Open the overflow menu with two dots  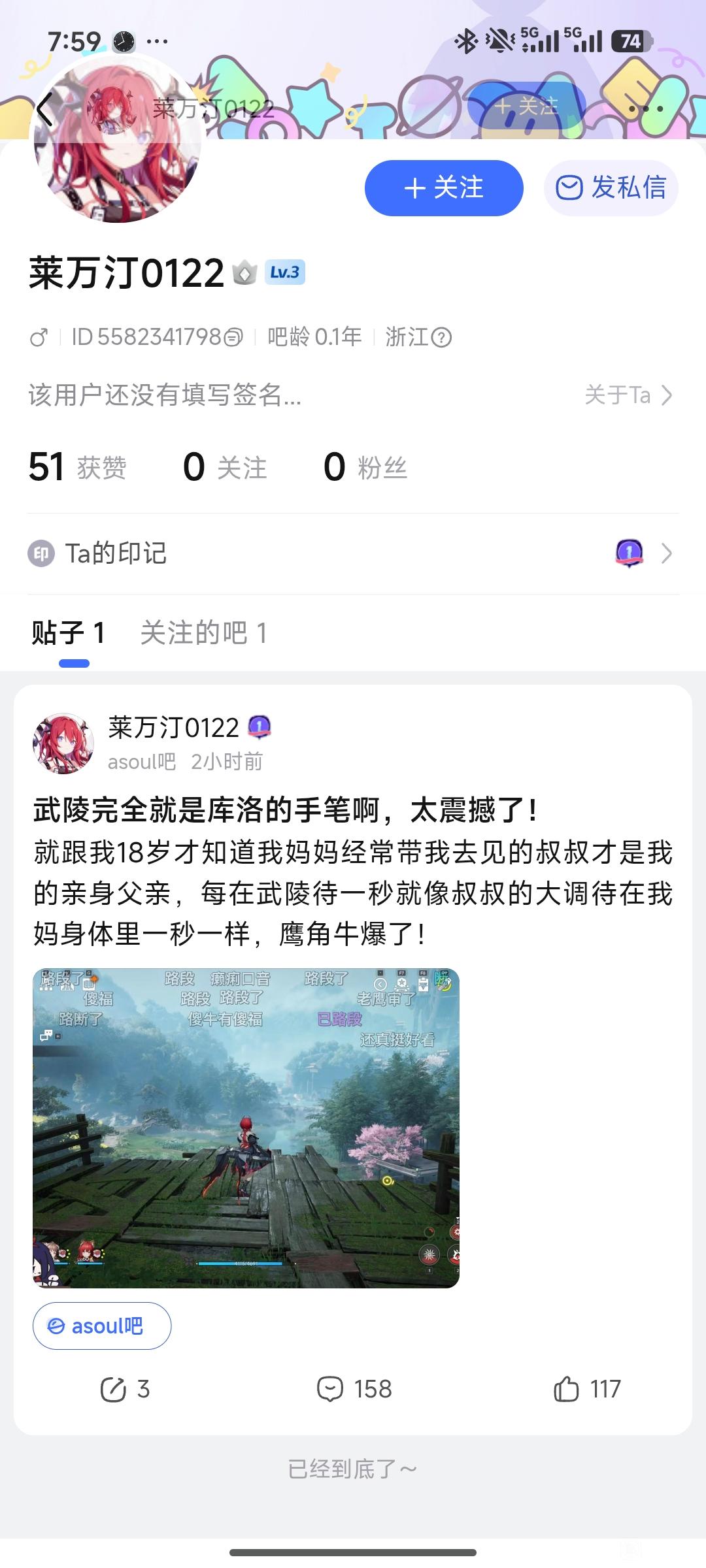(645, 109)
